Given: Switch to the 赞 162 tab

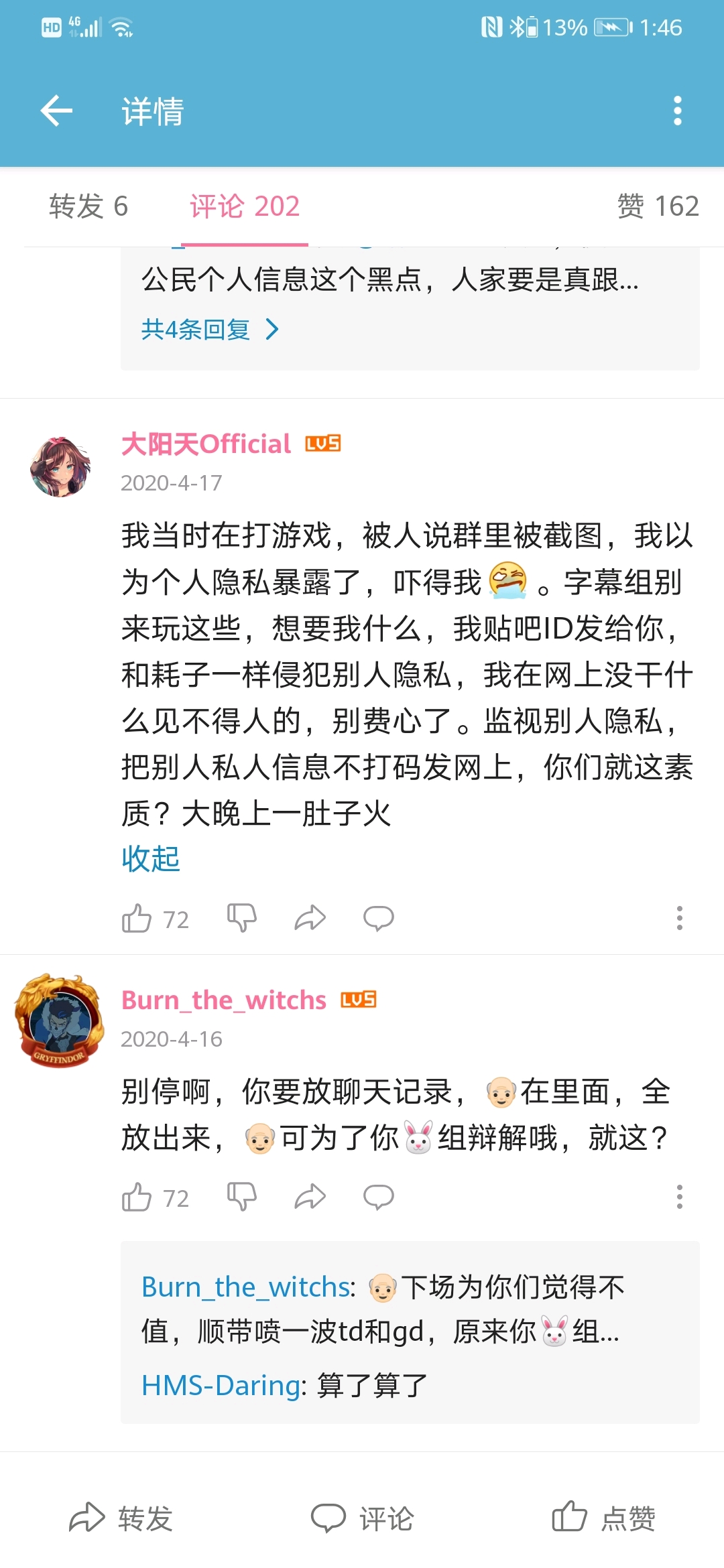Looking at the screenshot, I should [x=658, y=206].
